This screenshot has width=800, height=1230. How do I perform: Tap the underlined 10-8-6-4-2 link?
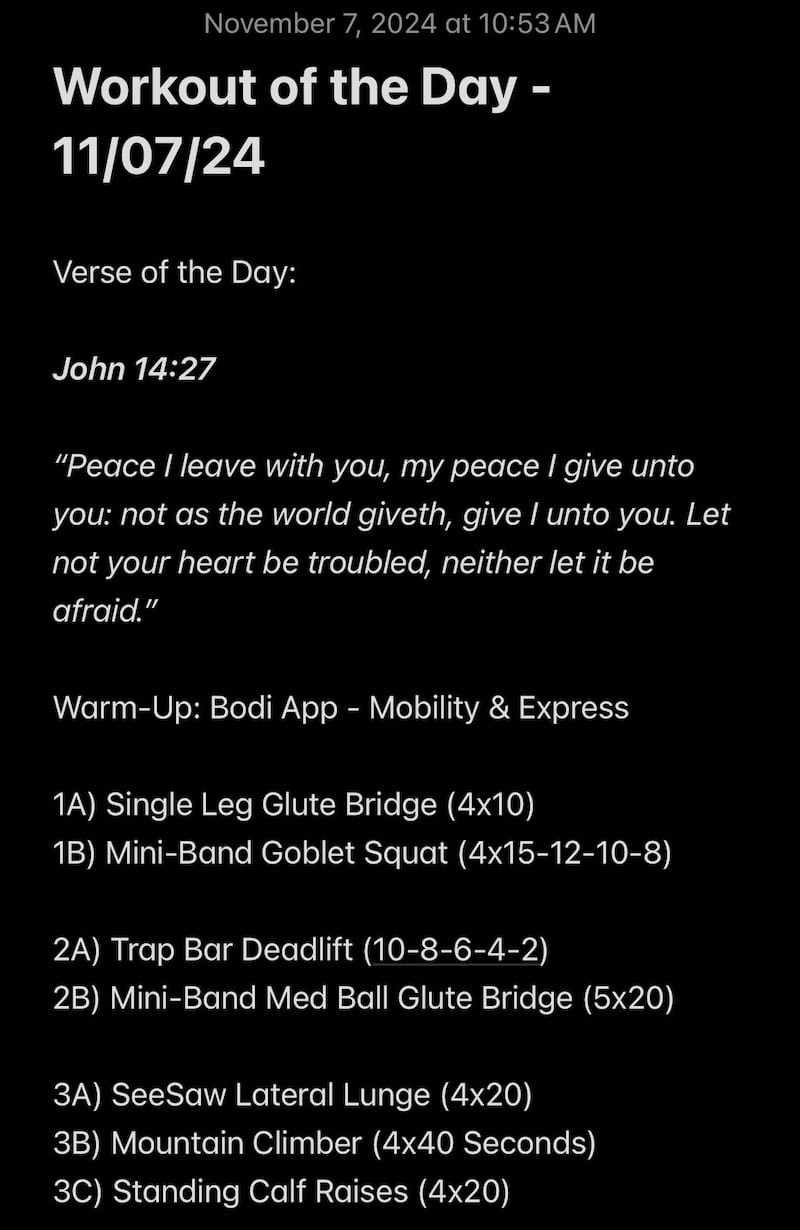(455, 950)
